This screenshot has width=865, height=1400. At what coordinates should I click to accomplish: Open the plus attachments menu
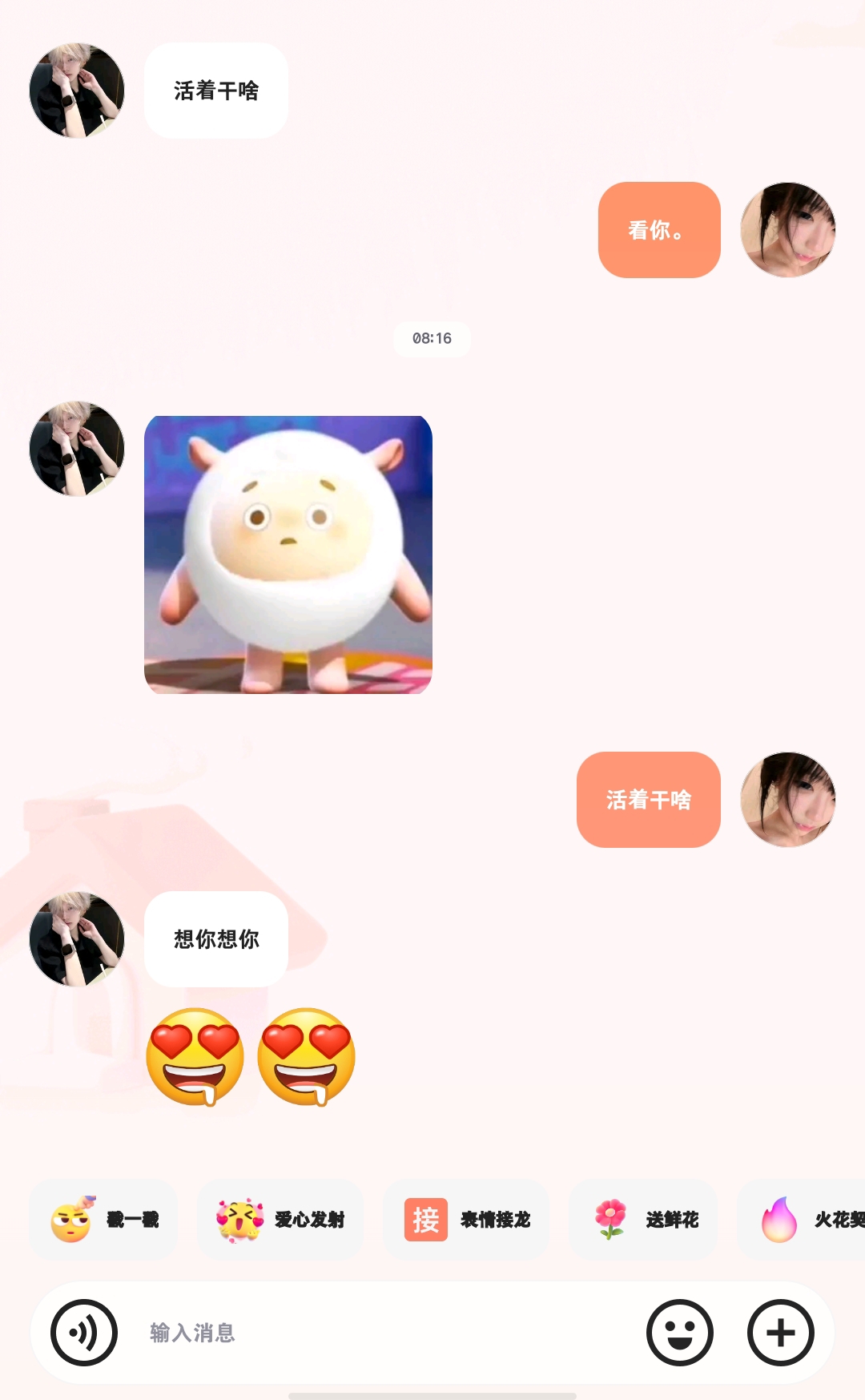pyautogui.click(x=780, y=1333)
